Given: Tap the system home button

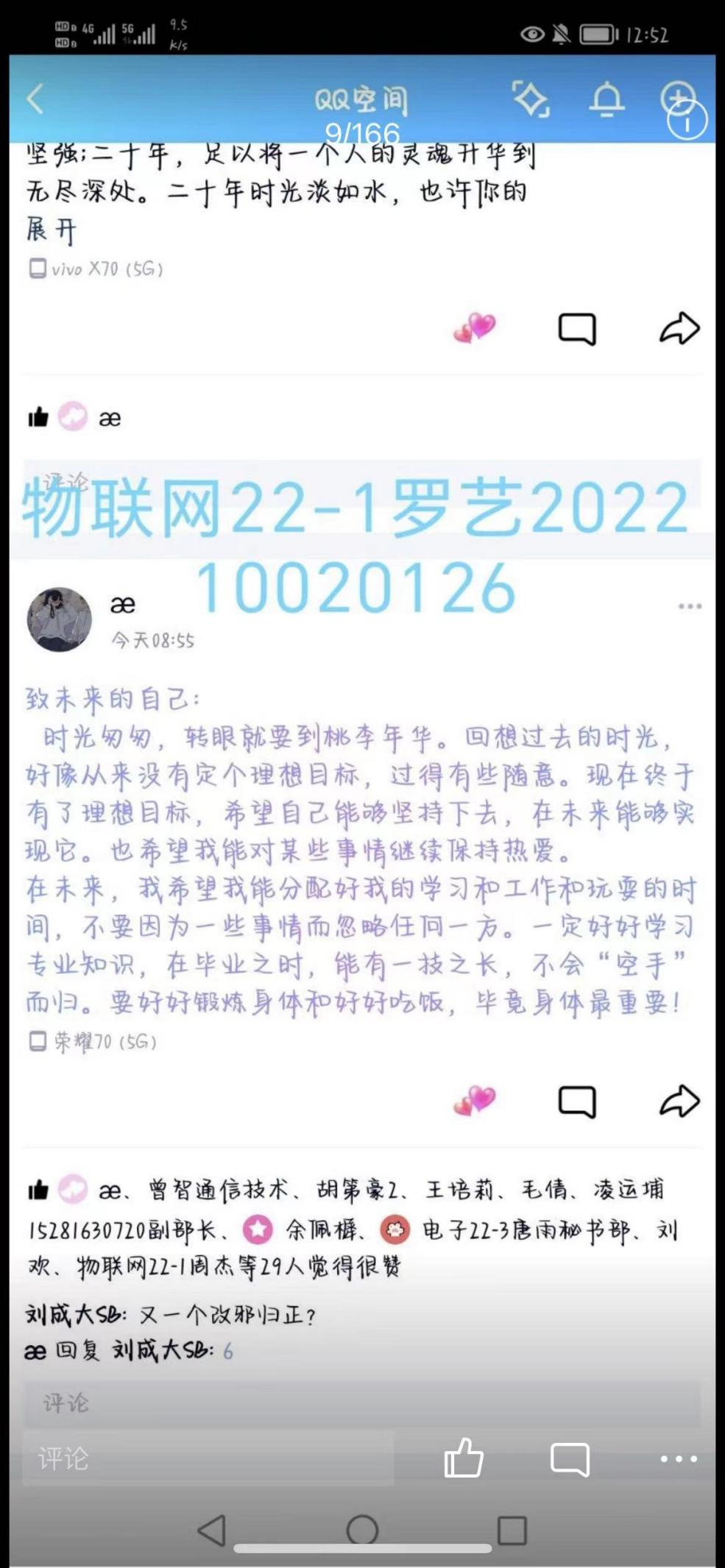Looking at the screenshot, I should point(362,1530).
